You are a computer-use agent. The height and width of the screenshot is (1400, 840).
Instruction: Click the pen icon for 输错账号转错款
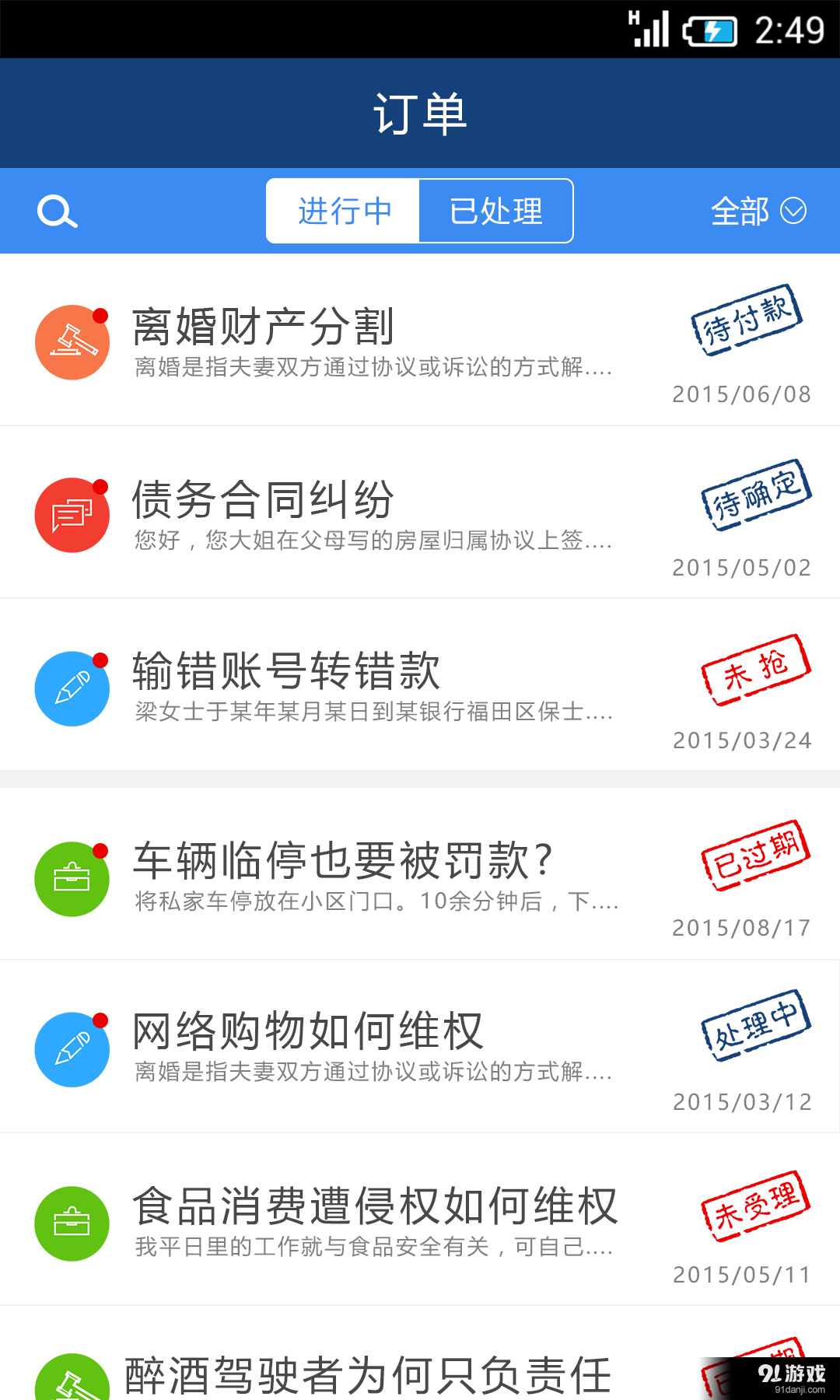point(72,689)
